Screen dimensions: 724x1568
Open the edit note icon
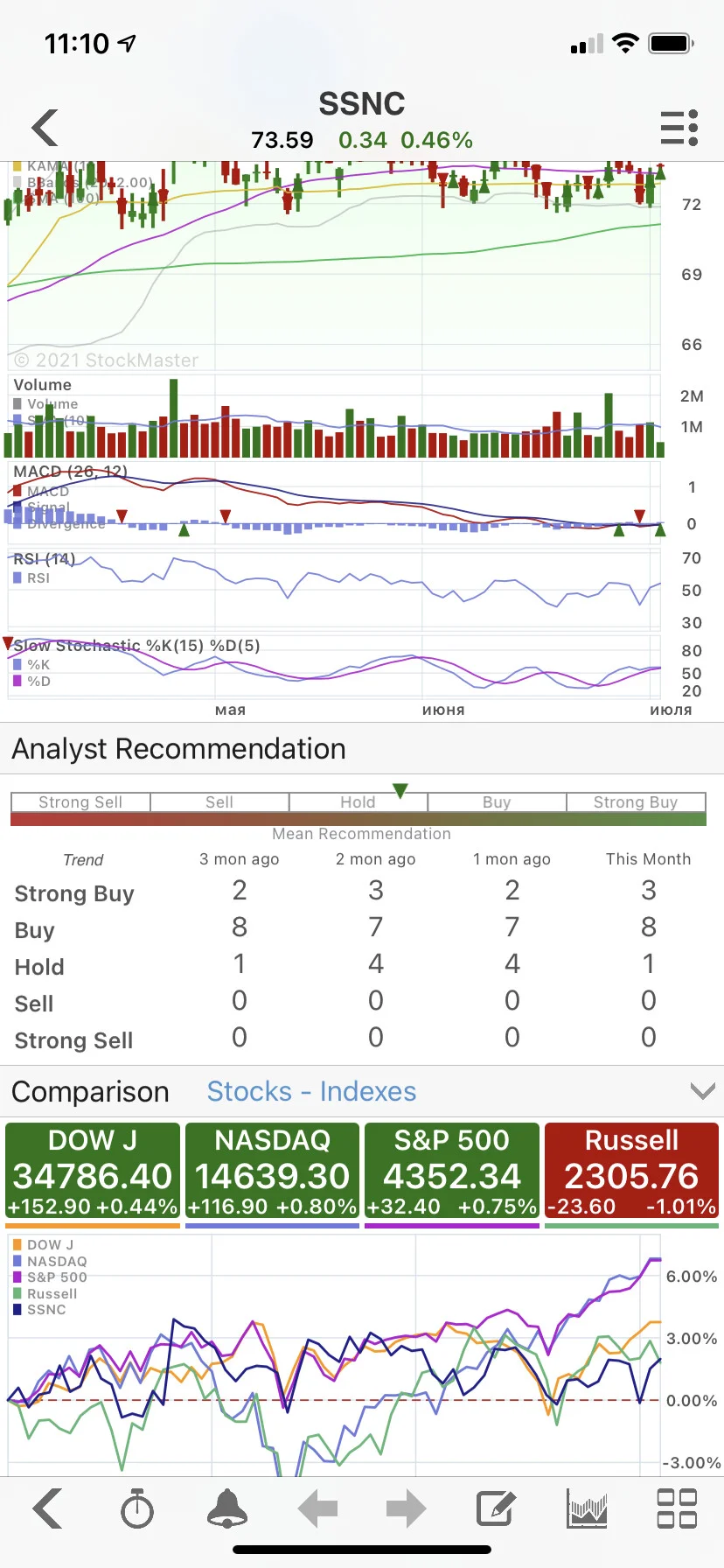(495, 1508)
